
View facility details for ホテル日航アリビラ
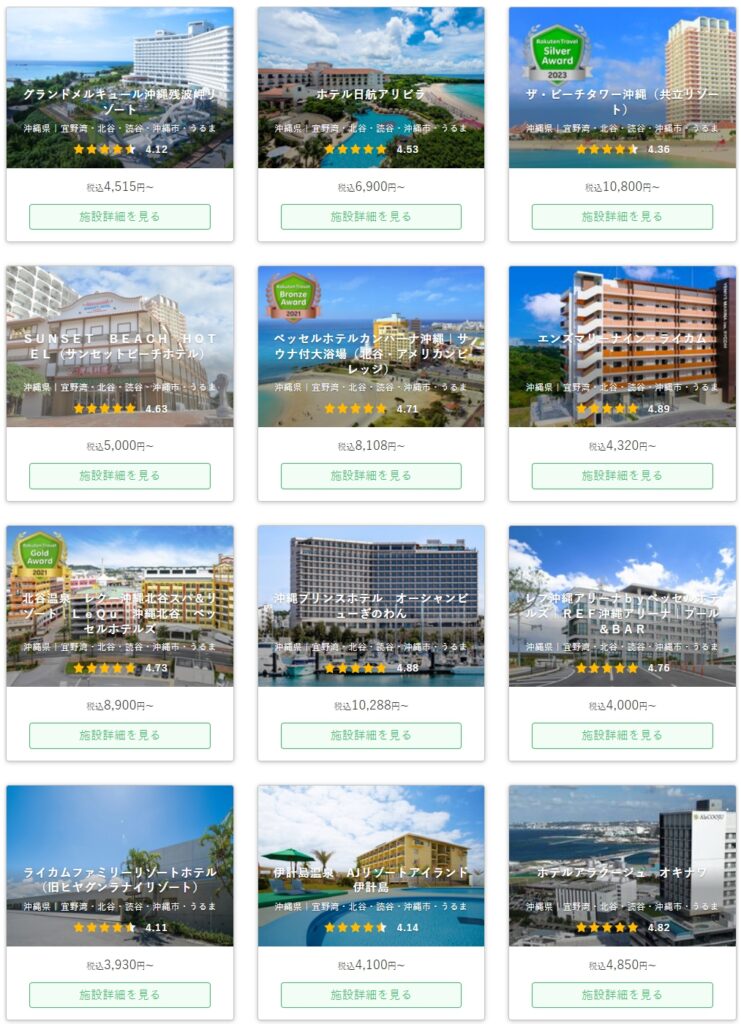371,216
